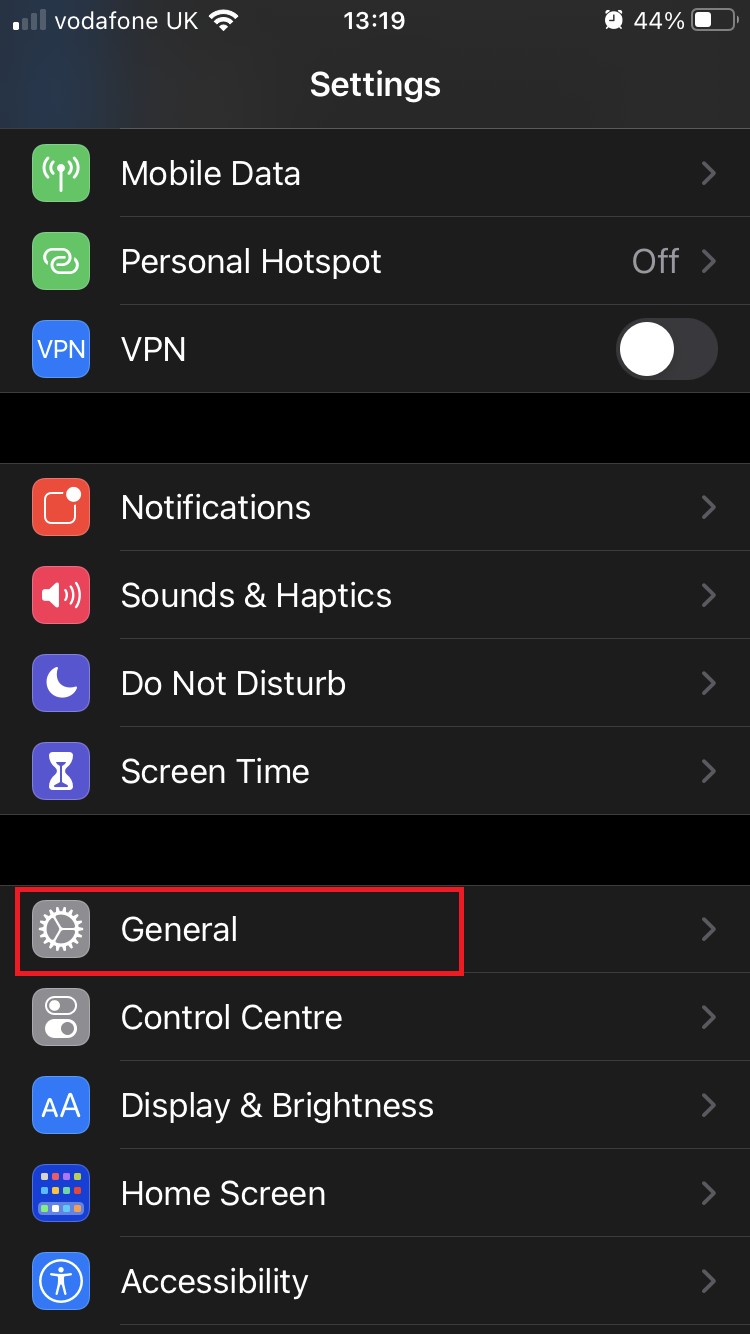This screenshot has width=750, height=1334.
Task: Open the Accessibility row chevron
Action: click(x=709, y=1281)
